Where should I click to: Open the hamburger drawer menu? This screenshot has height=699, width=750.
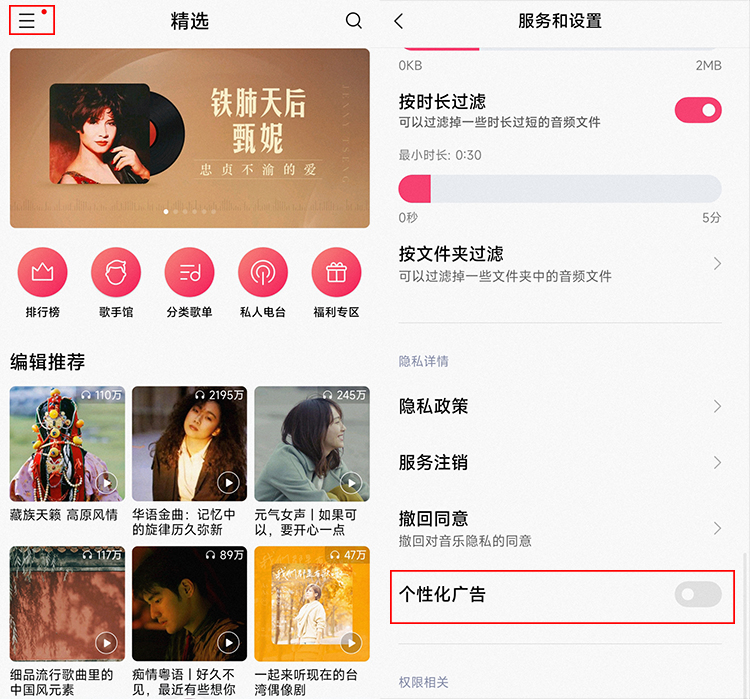pos(27,20)
